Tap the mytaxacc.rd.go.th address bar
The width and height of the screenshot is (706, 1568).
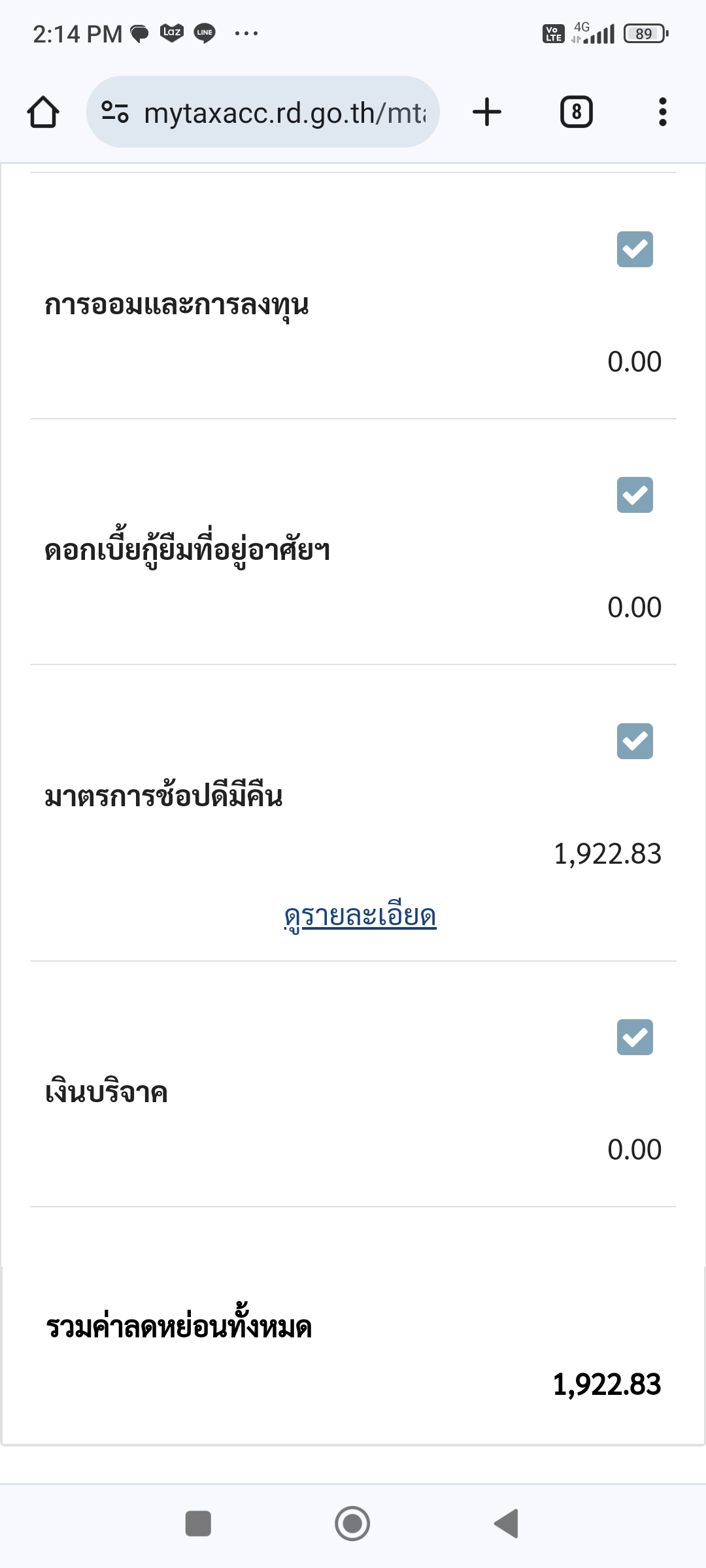pyautogui.click(x=263, y=112)
